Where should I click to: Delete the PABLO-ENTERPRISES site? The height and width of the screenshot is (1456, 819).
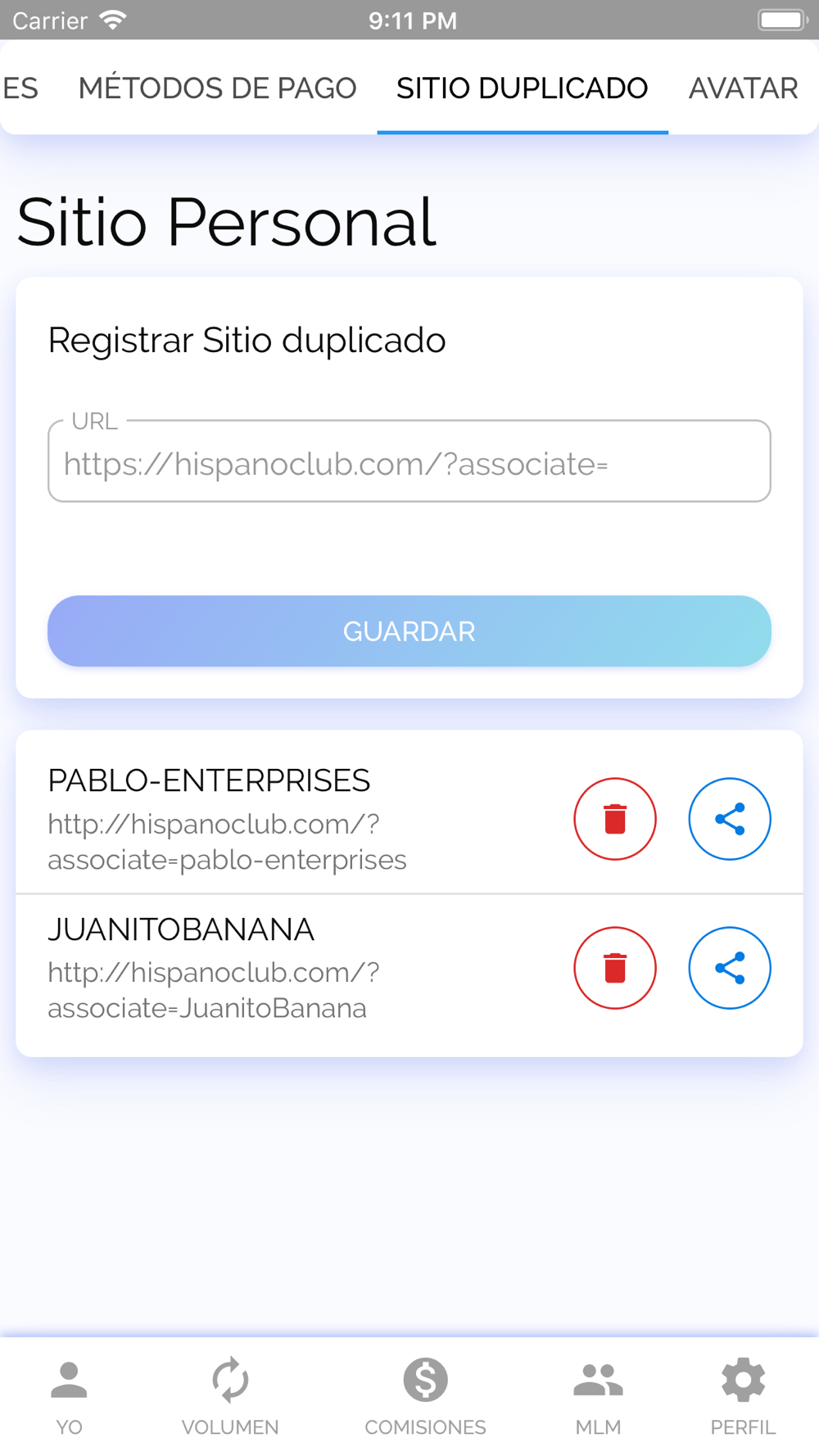pos(615,819)
